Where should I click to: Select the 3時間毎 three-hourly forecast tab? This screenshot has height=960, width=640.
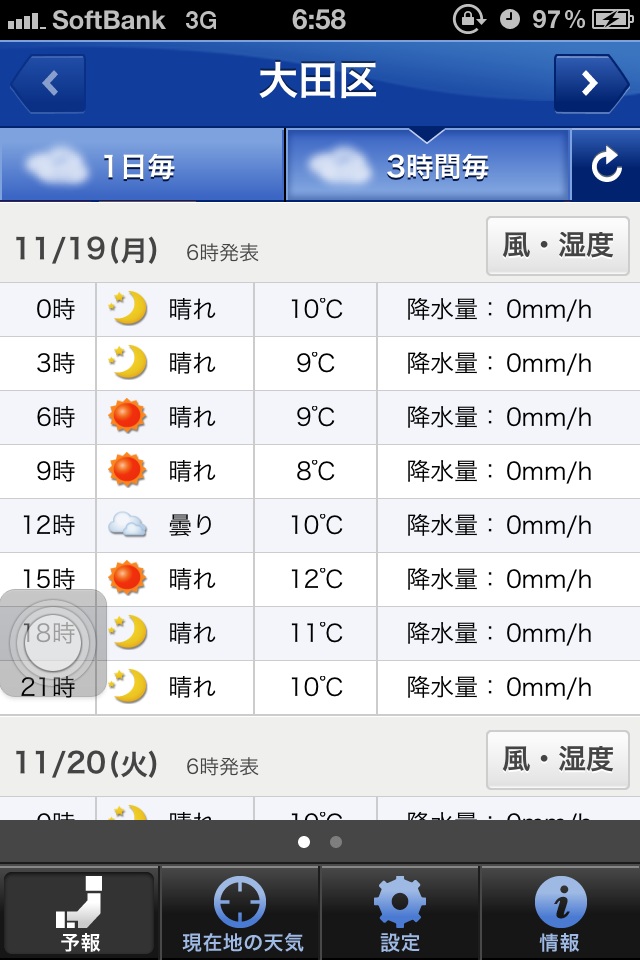coord(428,165)
